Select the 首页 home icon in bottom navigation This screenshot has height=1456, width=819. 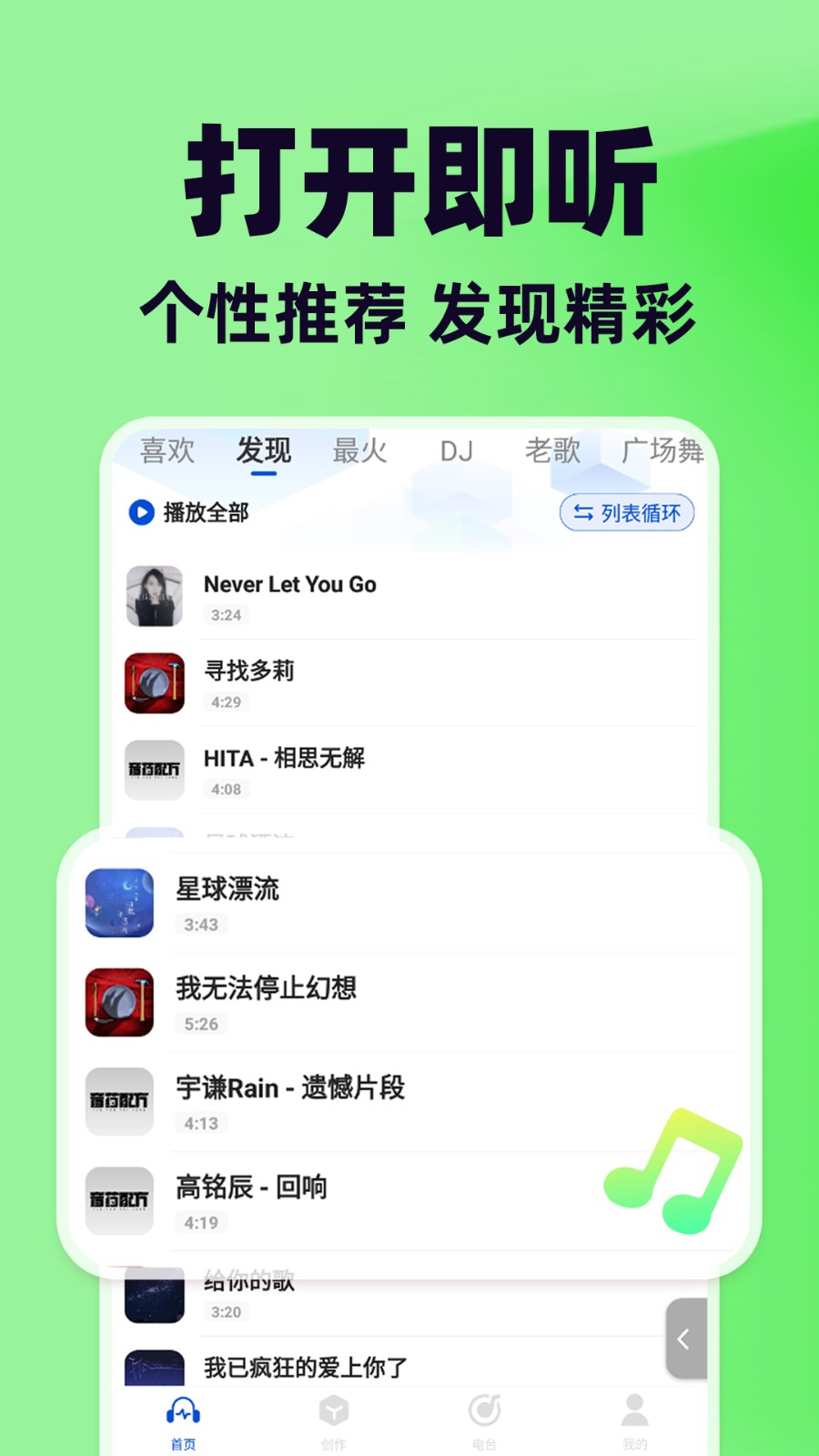coord(184,1409)
